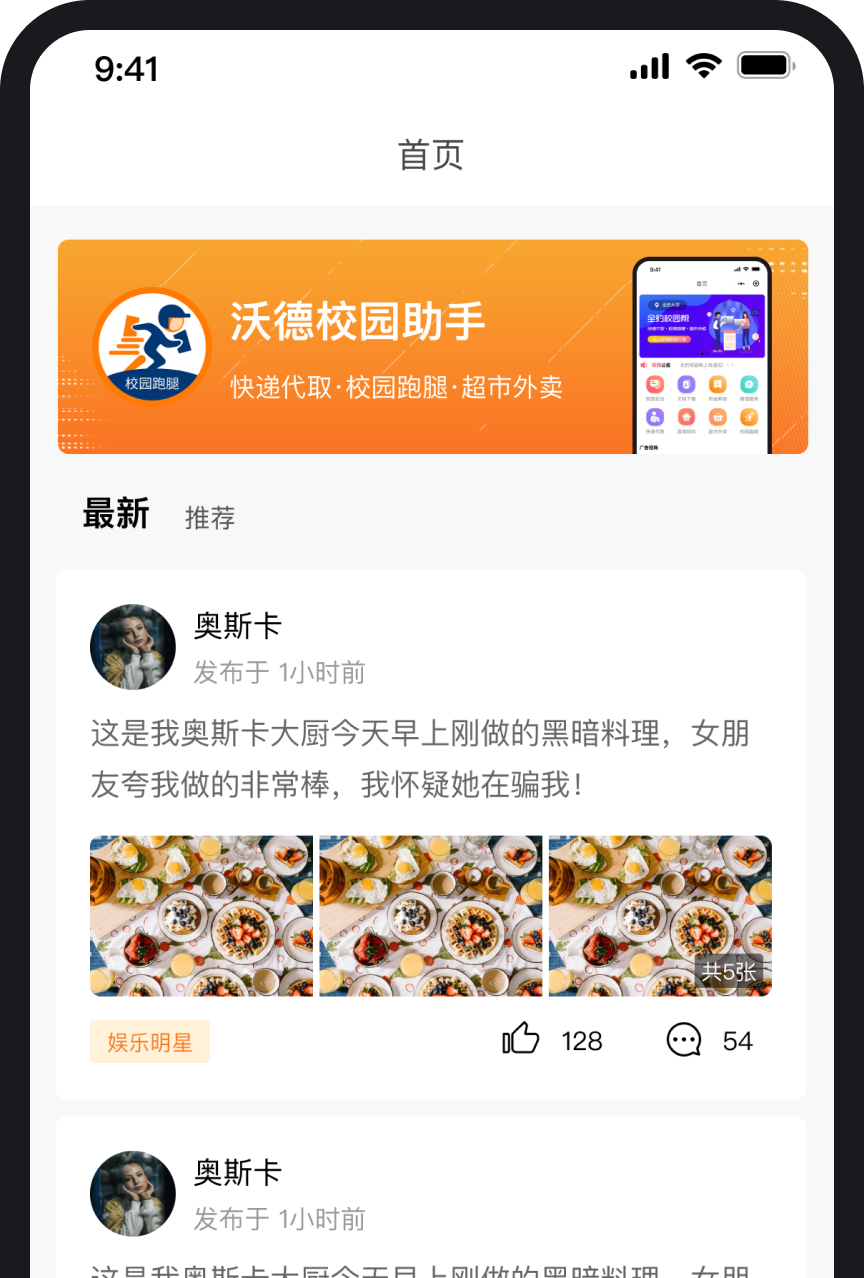Open the first food photo in the post
The width and height of the screenshot is (864, 1278).
tap(201, 916)
